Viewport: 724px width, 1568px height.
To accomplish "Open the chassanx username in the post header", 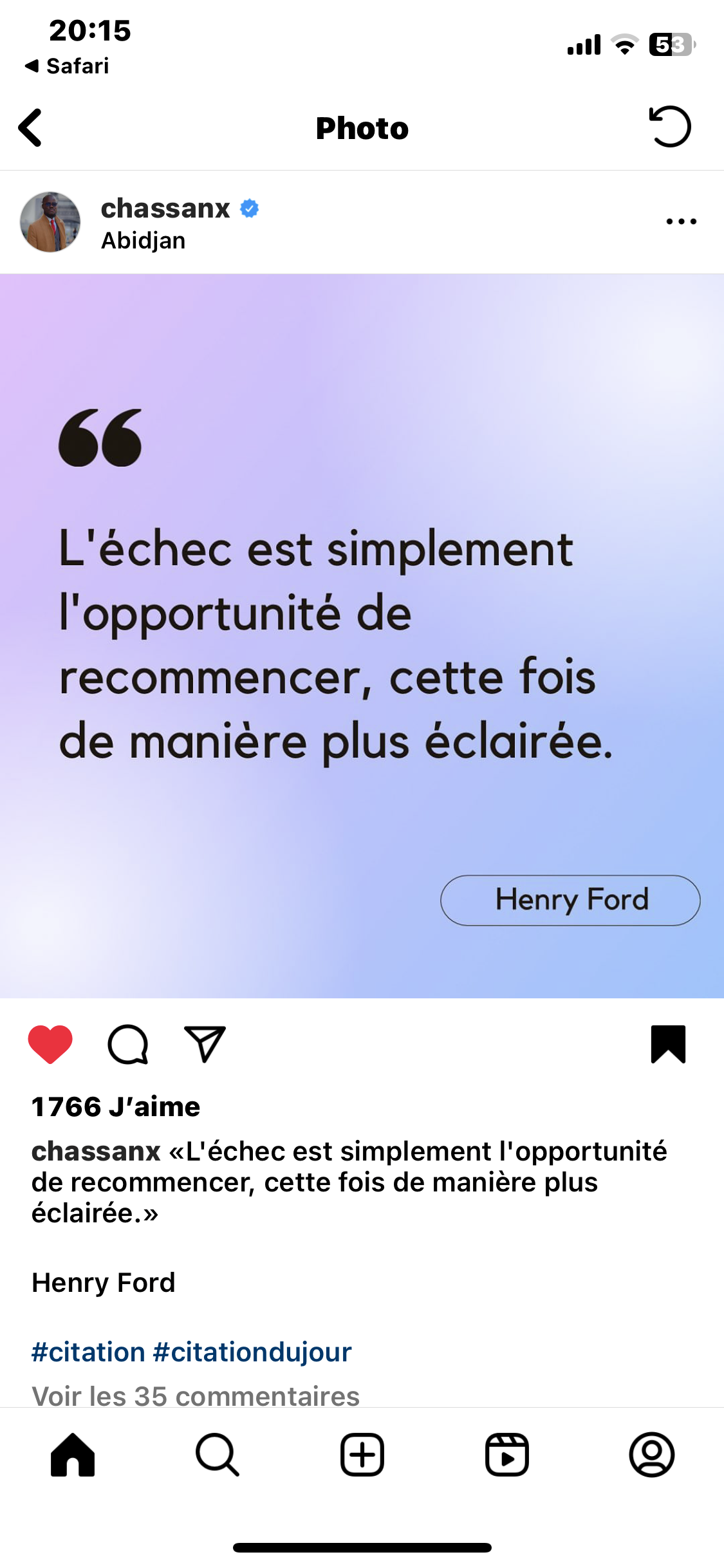I will click(165, 209).
